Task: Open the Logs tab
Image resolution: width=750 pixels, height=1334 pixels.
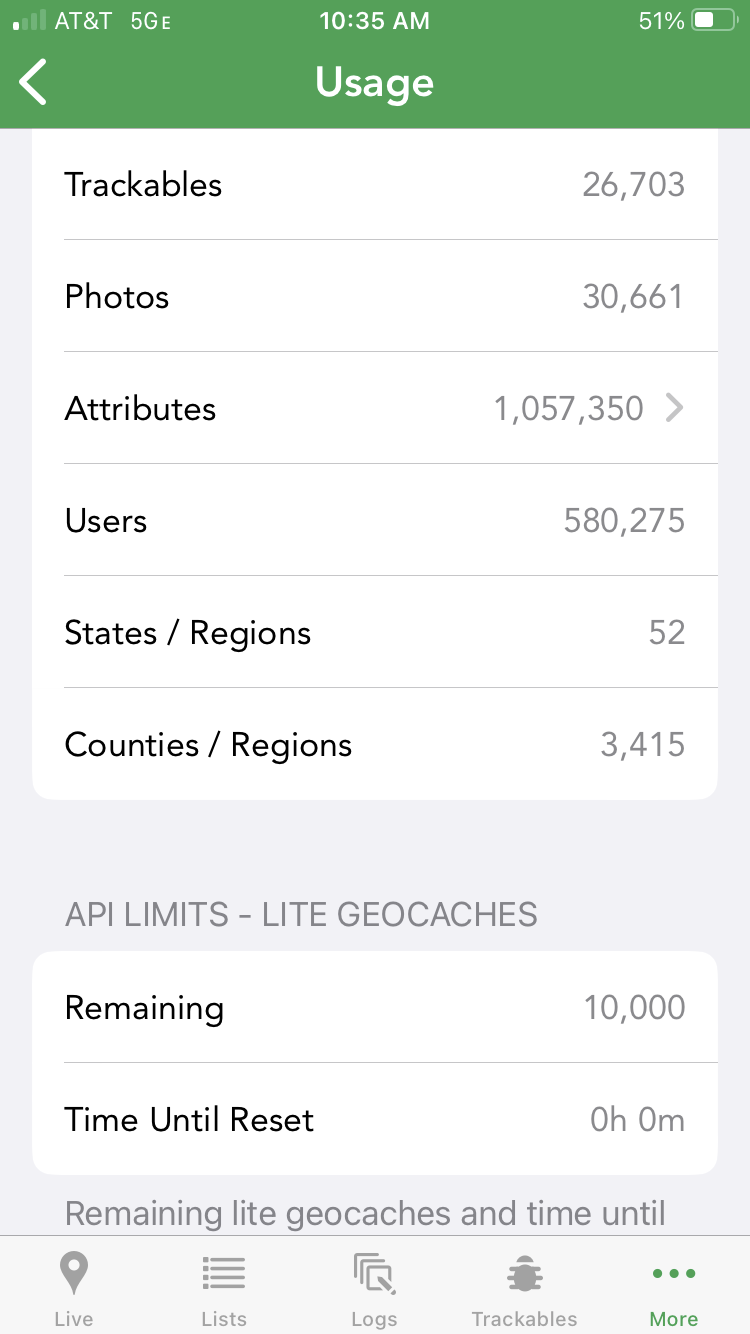Action: point(374,1288)
